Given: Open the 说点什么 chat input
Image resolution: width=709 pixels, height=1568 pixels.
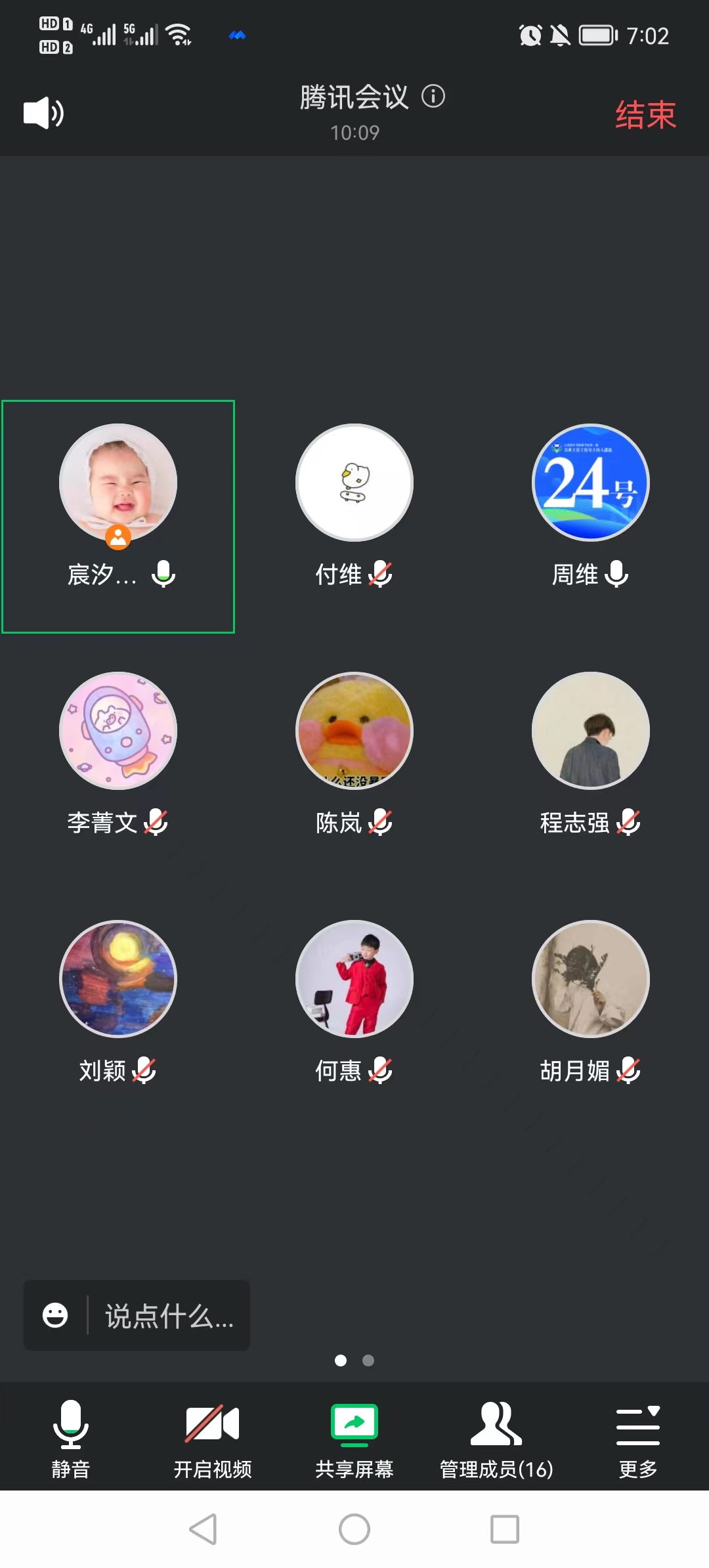Looking at the screenshot, I should click(169, 1316).
